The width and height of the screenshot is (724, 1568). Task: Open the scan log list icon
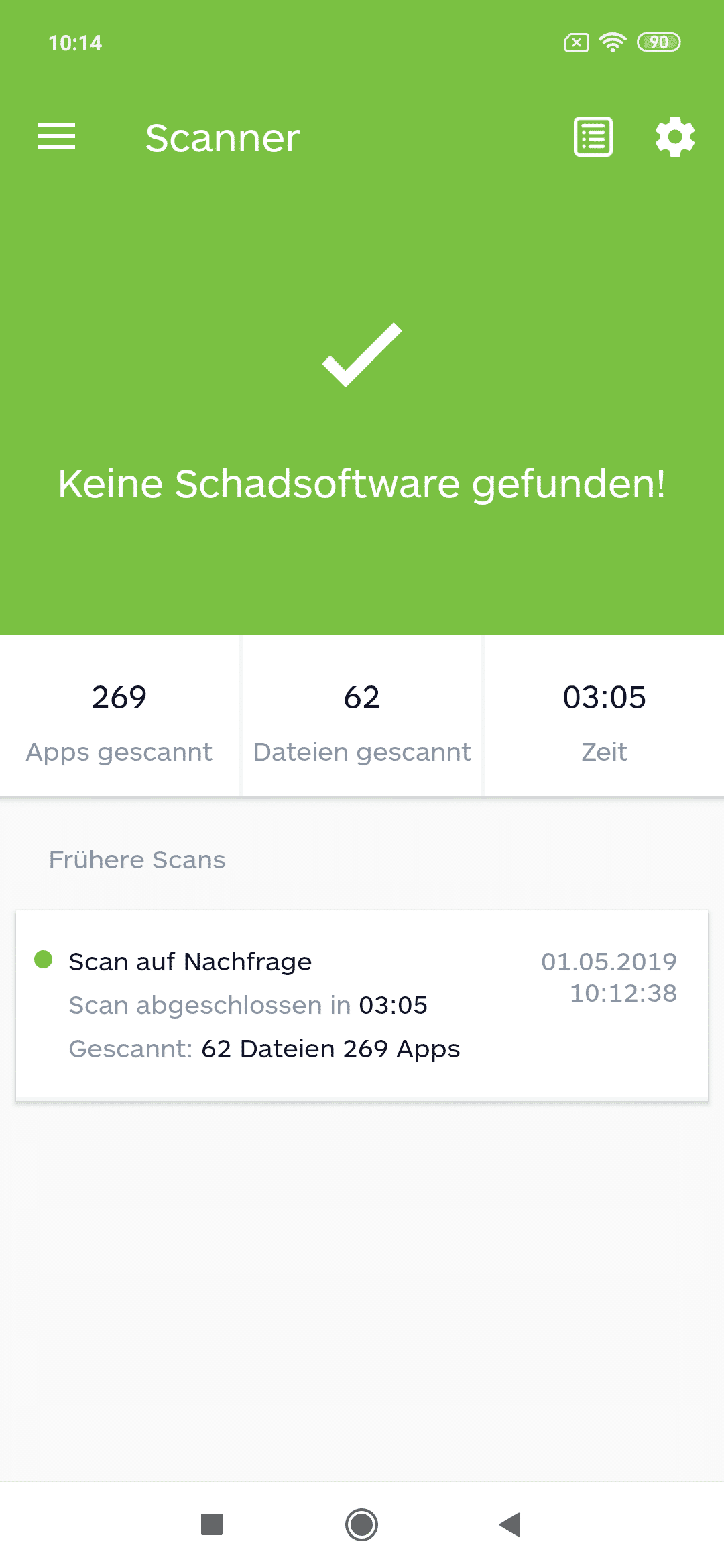point(593,137)
